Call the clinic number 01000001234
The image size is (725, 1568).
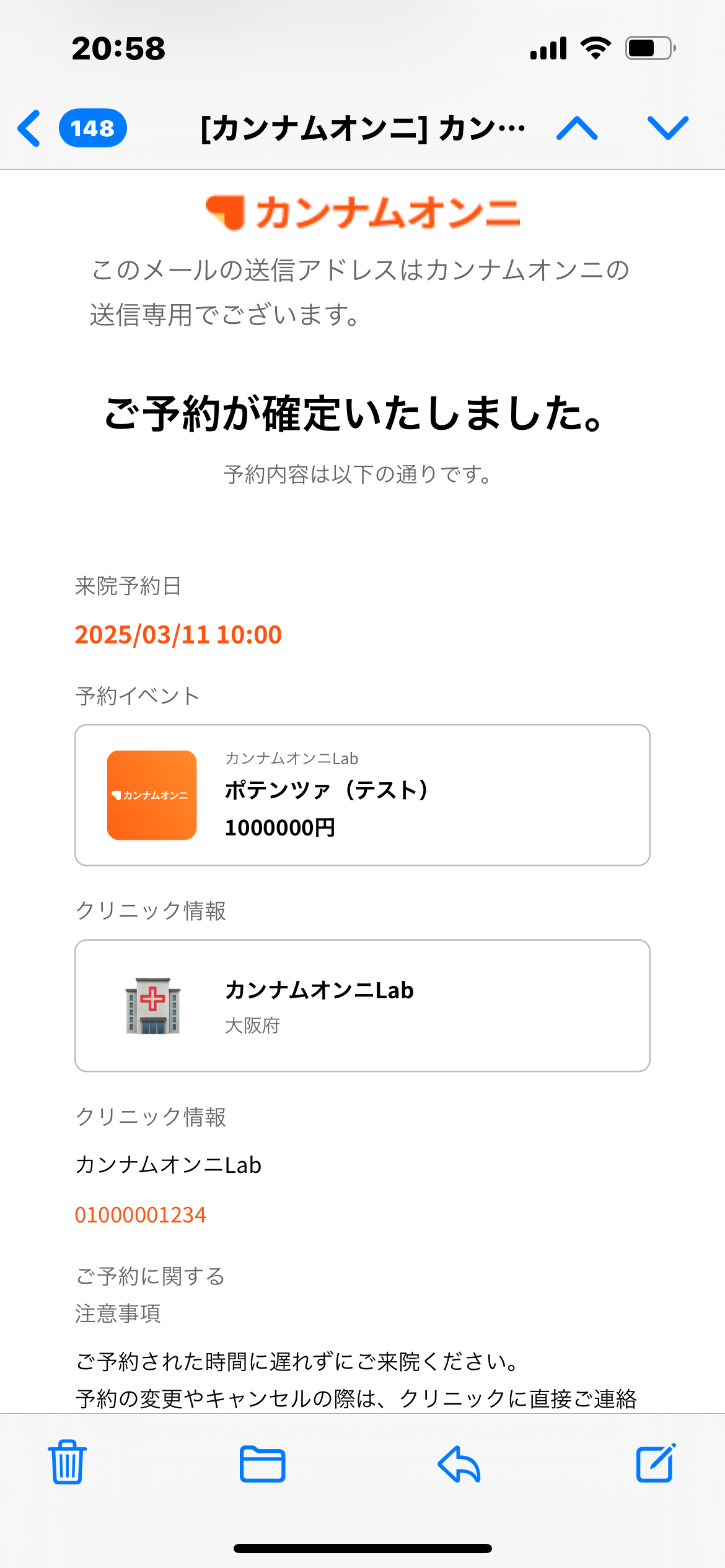[x=140, y=1215]
